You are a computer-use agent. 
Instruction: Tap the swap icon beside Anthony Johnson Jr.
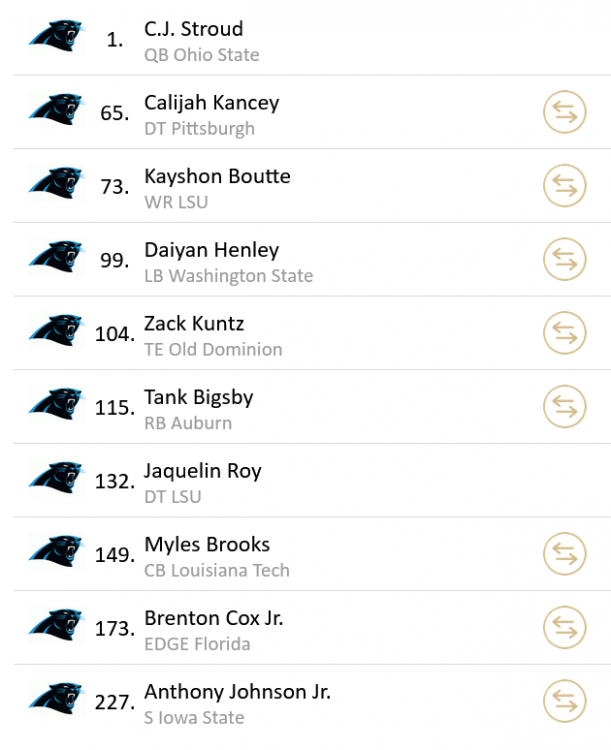pyautogui.click(x=565, y=701)
